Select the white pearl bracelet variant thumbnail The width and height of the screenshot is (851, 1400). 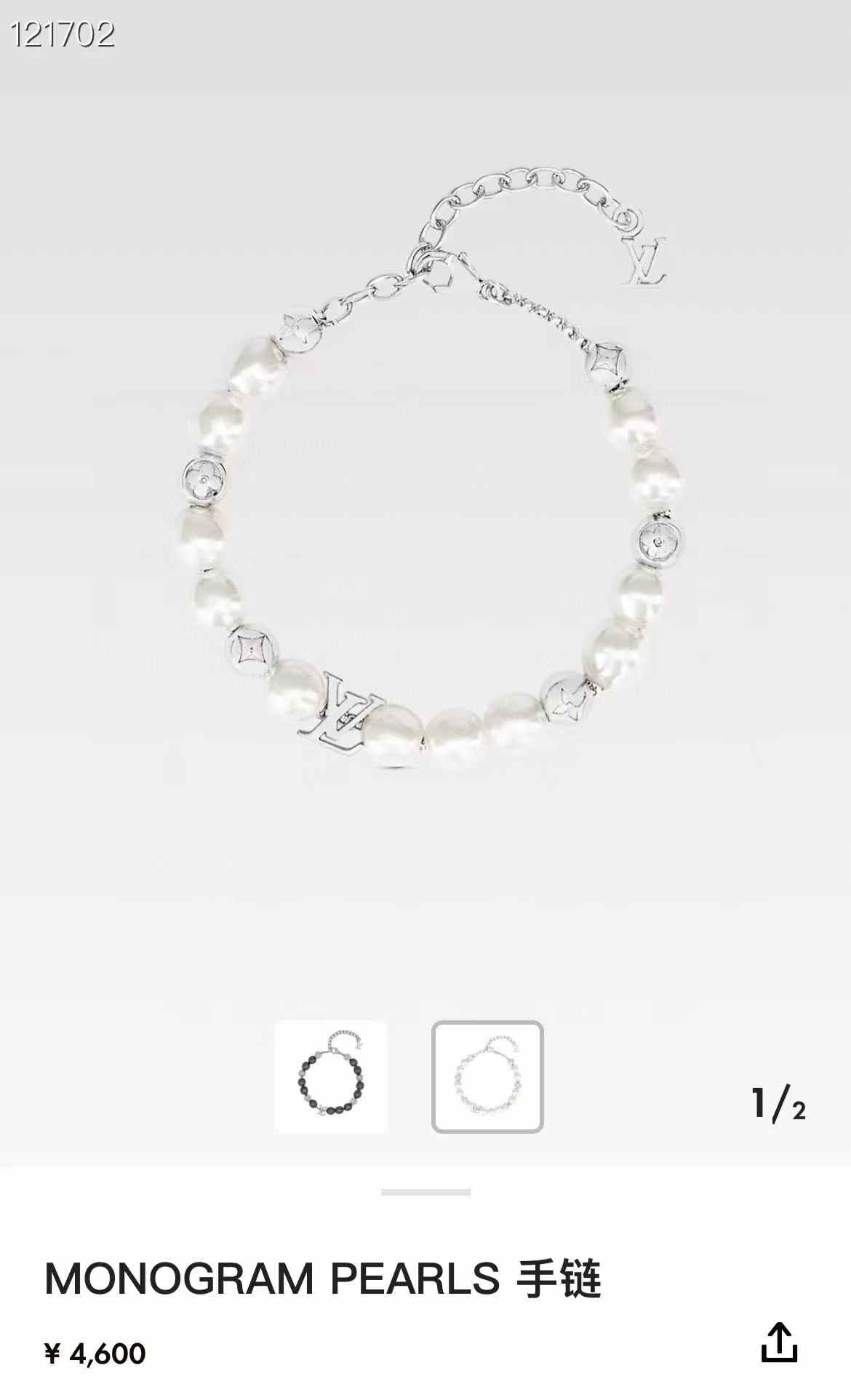tap(487, 1077)
